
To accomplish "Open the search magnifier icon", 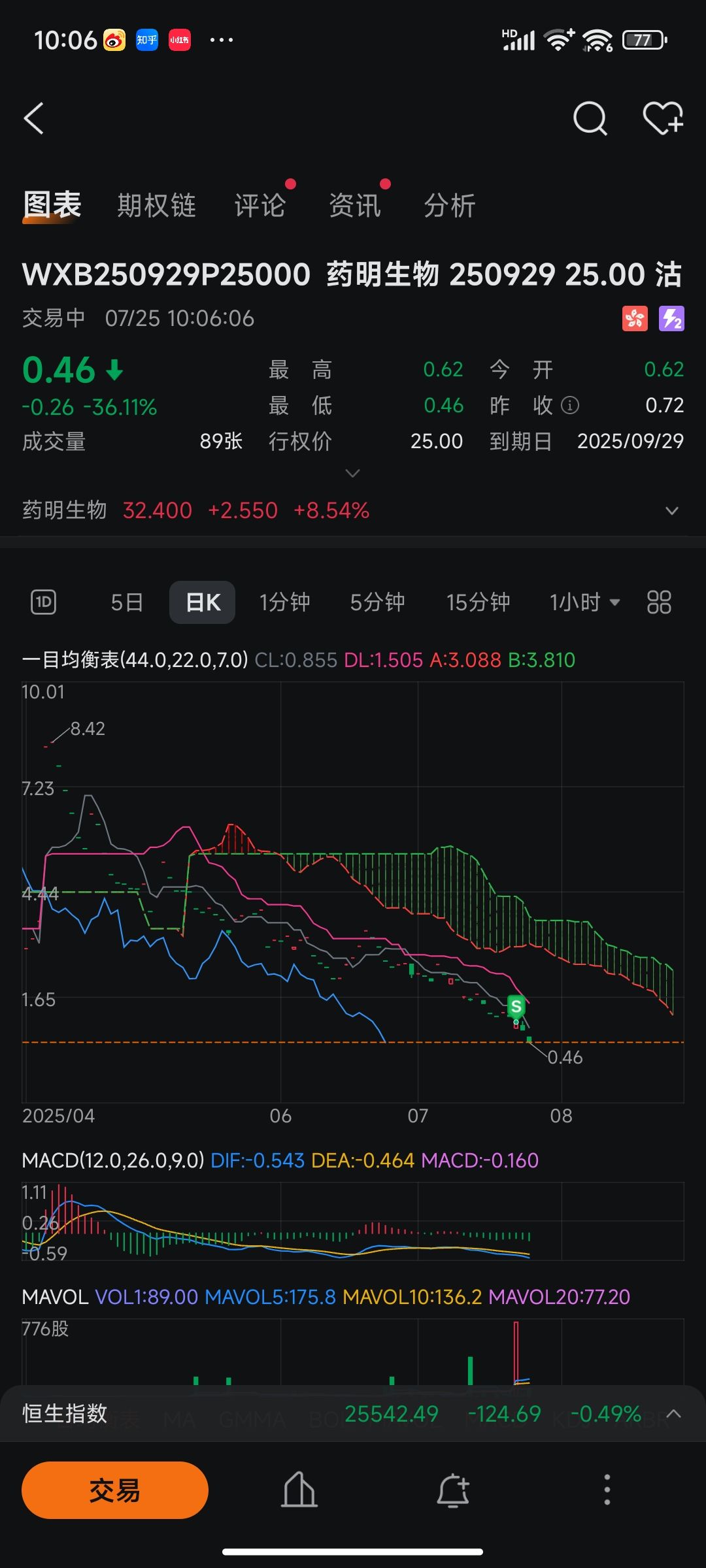I will tap(590, 118).
